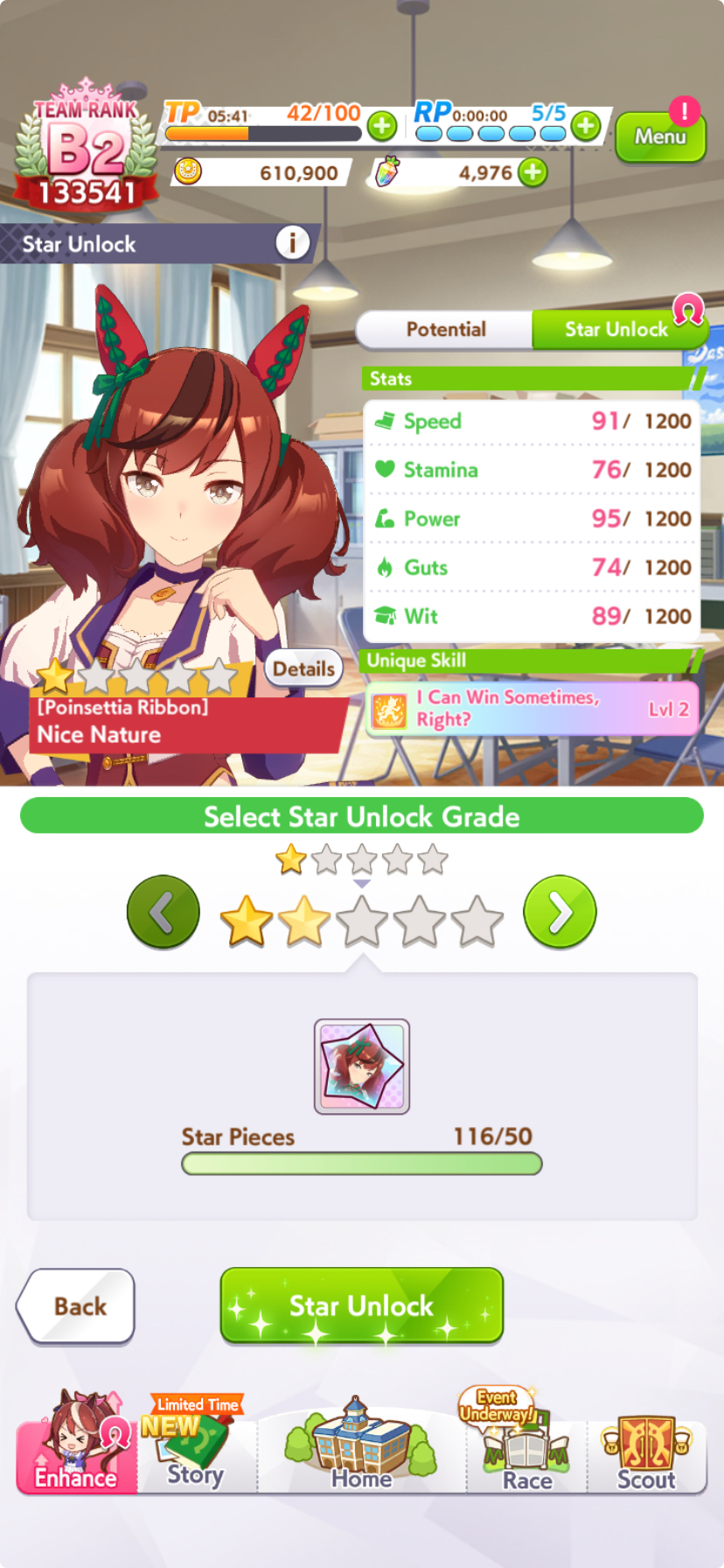Open the Scout section
724x1568 pixels.
pos(646,1452)
